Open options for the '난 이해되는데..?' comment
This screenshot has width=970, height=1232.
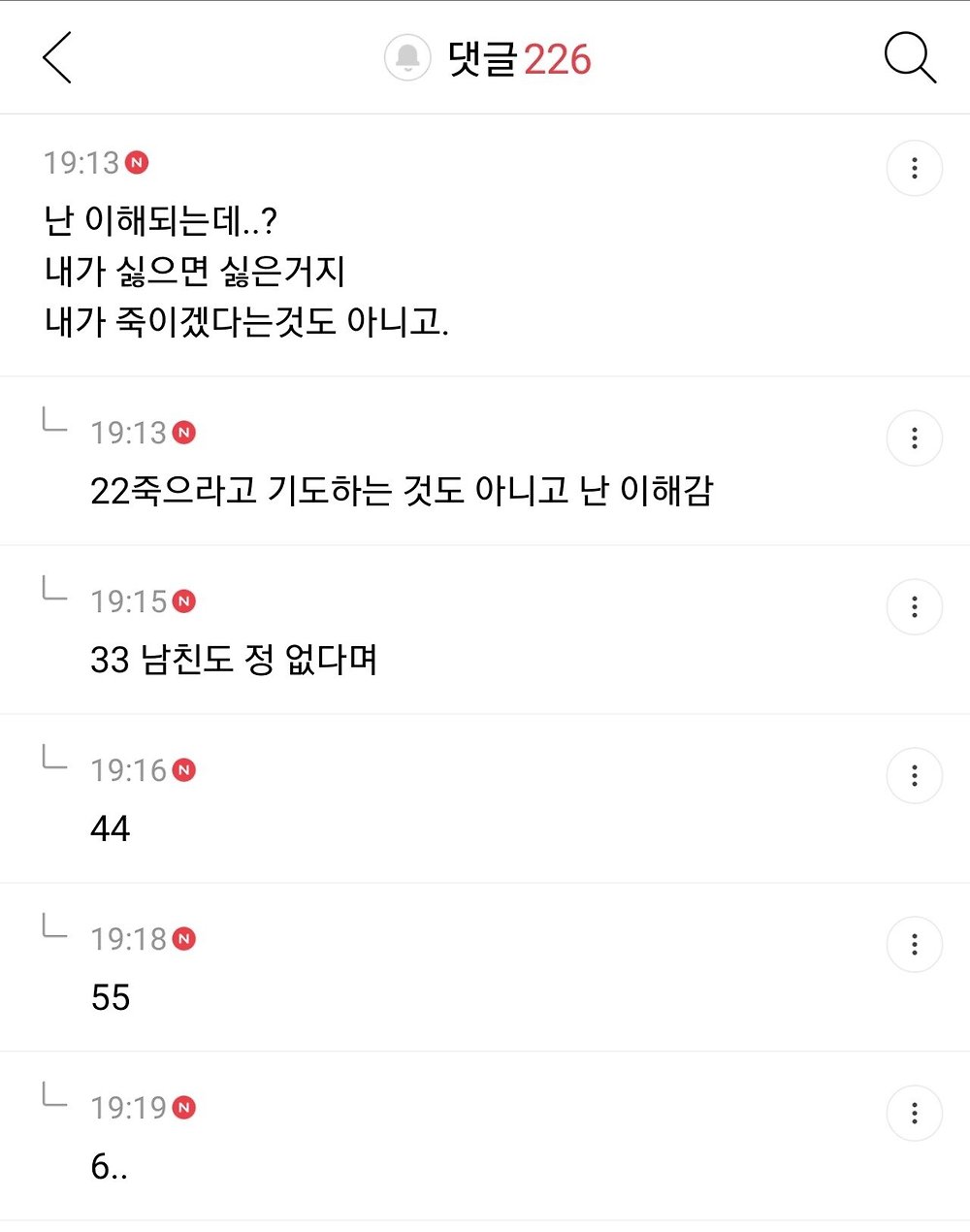coord(914,169)
